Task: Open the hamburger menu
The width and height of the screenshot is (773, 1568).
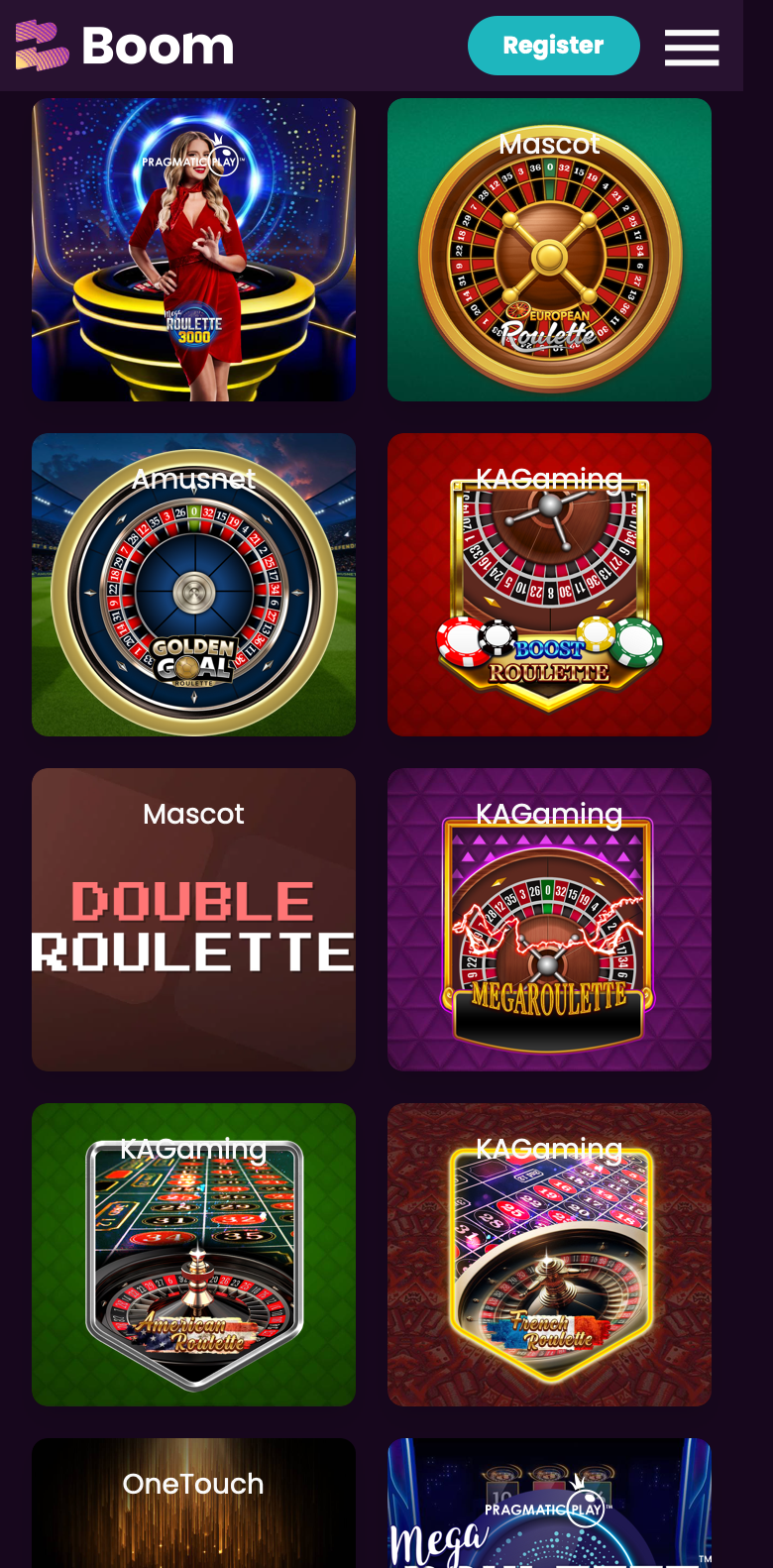Action: [692, 47]
